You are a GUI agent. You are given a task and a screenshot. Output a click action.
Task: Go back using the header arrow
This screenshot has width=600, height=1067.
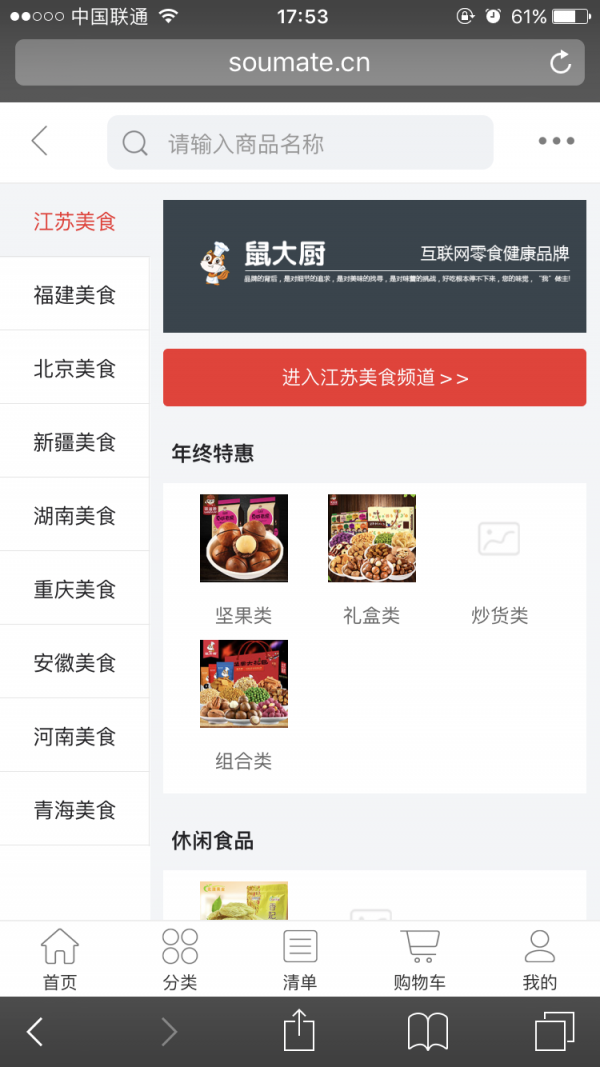click(40, 141)
